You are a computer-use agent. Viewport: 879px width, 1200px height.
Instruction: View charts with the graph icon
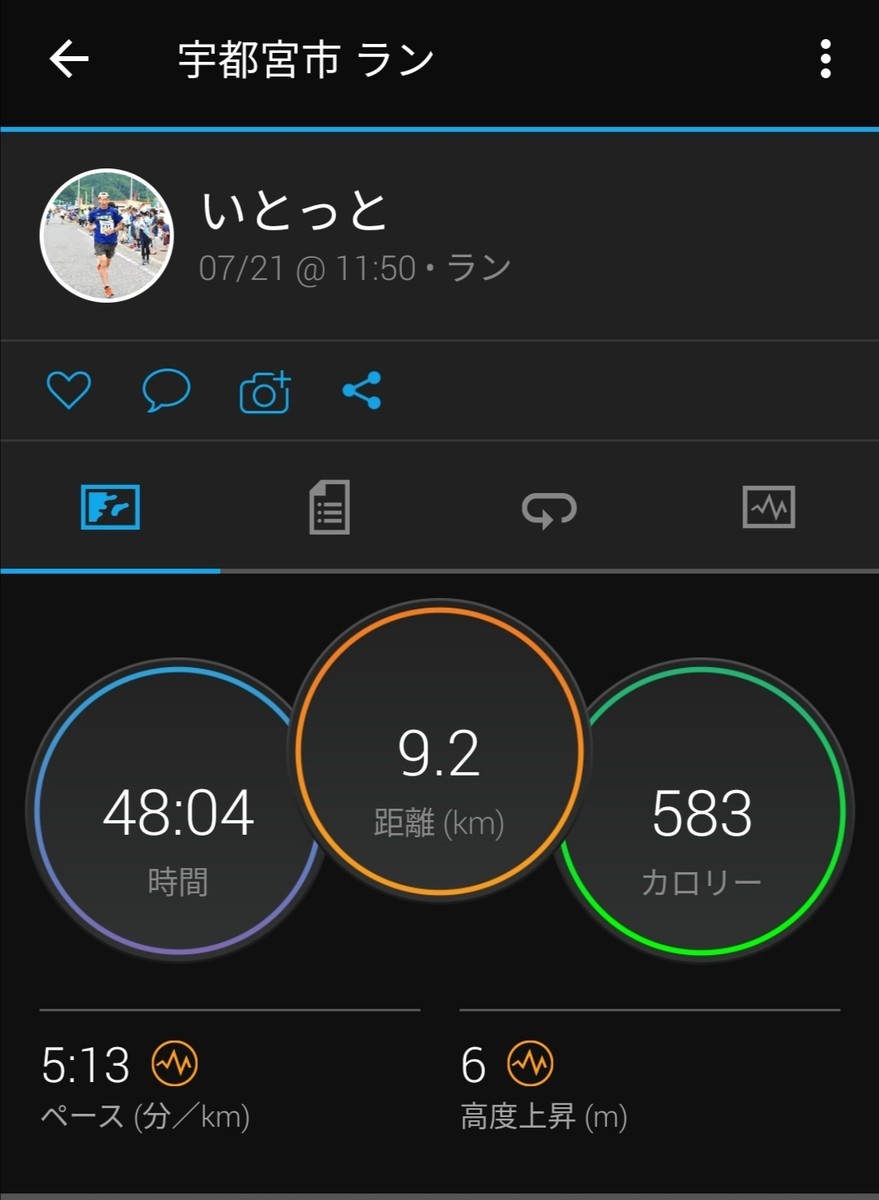(769, 507)
